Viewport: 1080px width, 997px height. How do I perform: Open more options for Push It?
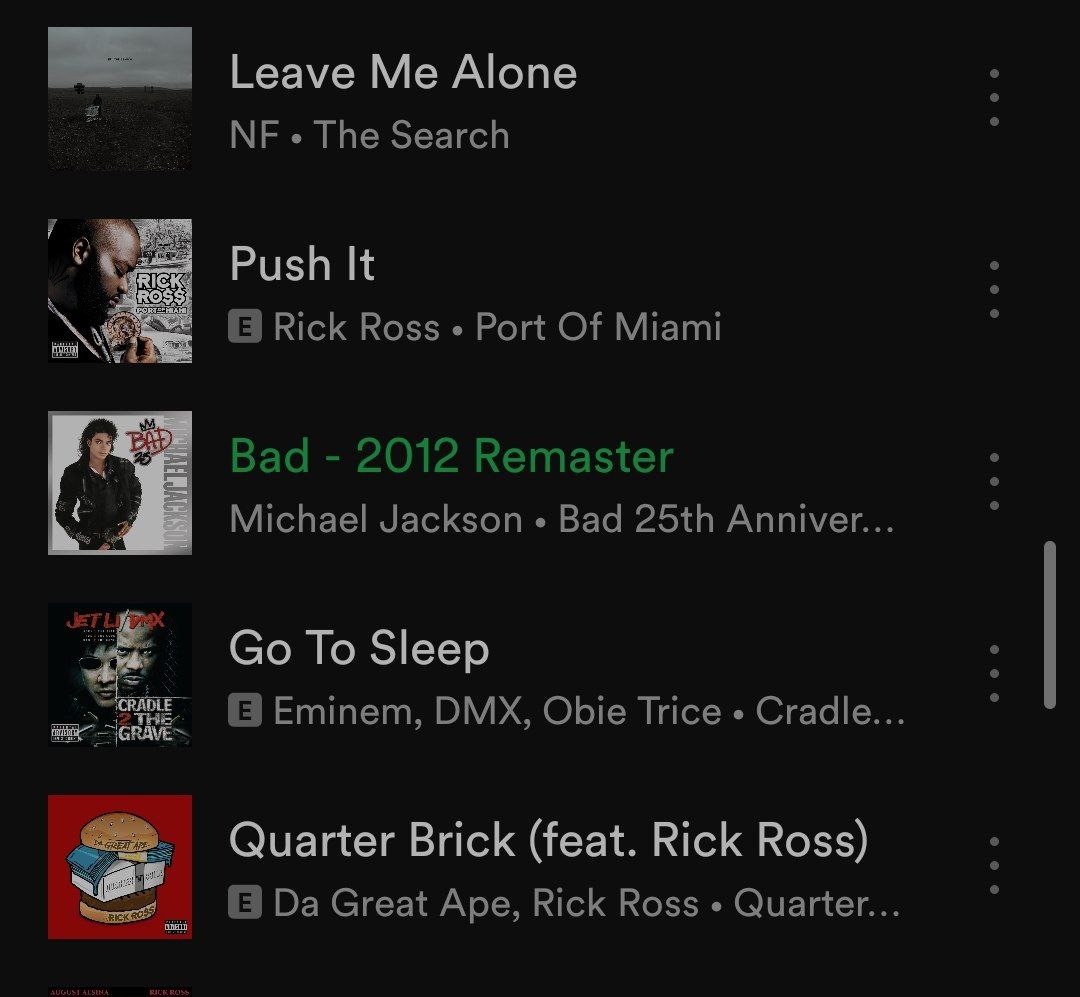coord(994,290)
